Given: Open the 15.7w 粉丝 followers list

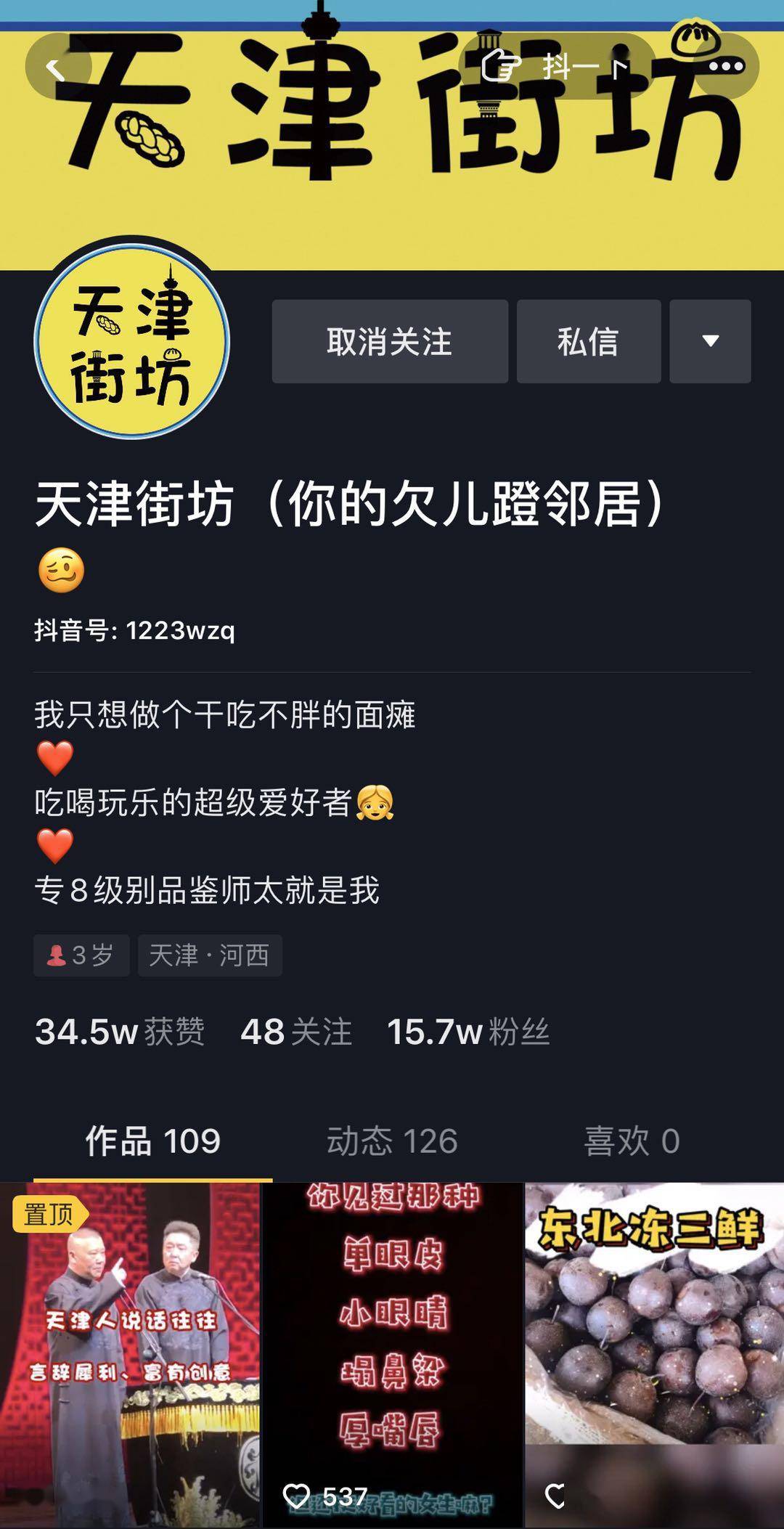Looking at the screenshot, I should point(468,1032).
